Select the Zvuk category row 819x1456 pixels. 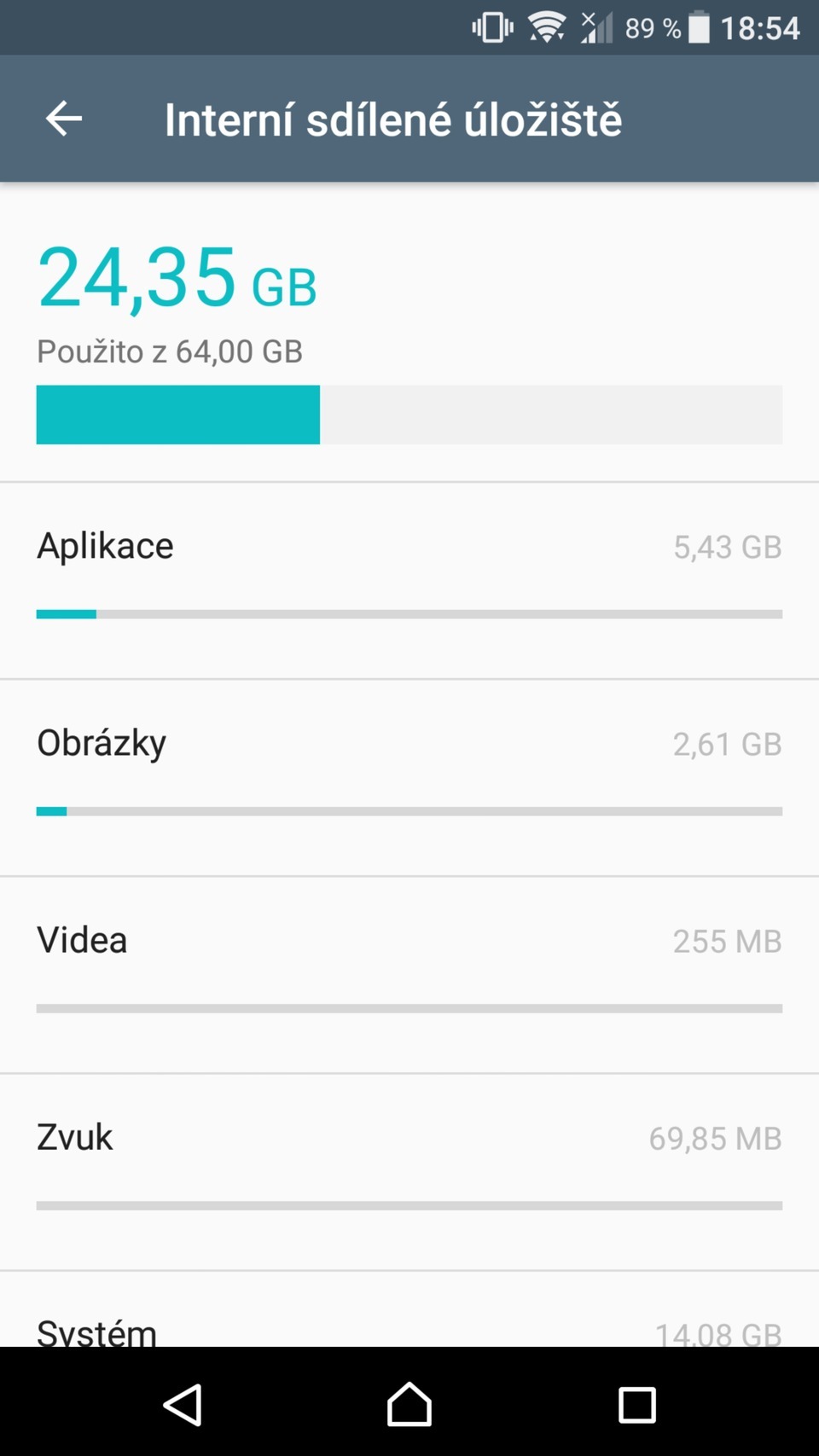coord(74,1136)
